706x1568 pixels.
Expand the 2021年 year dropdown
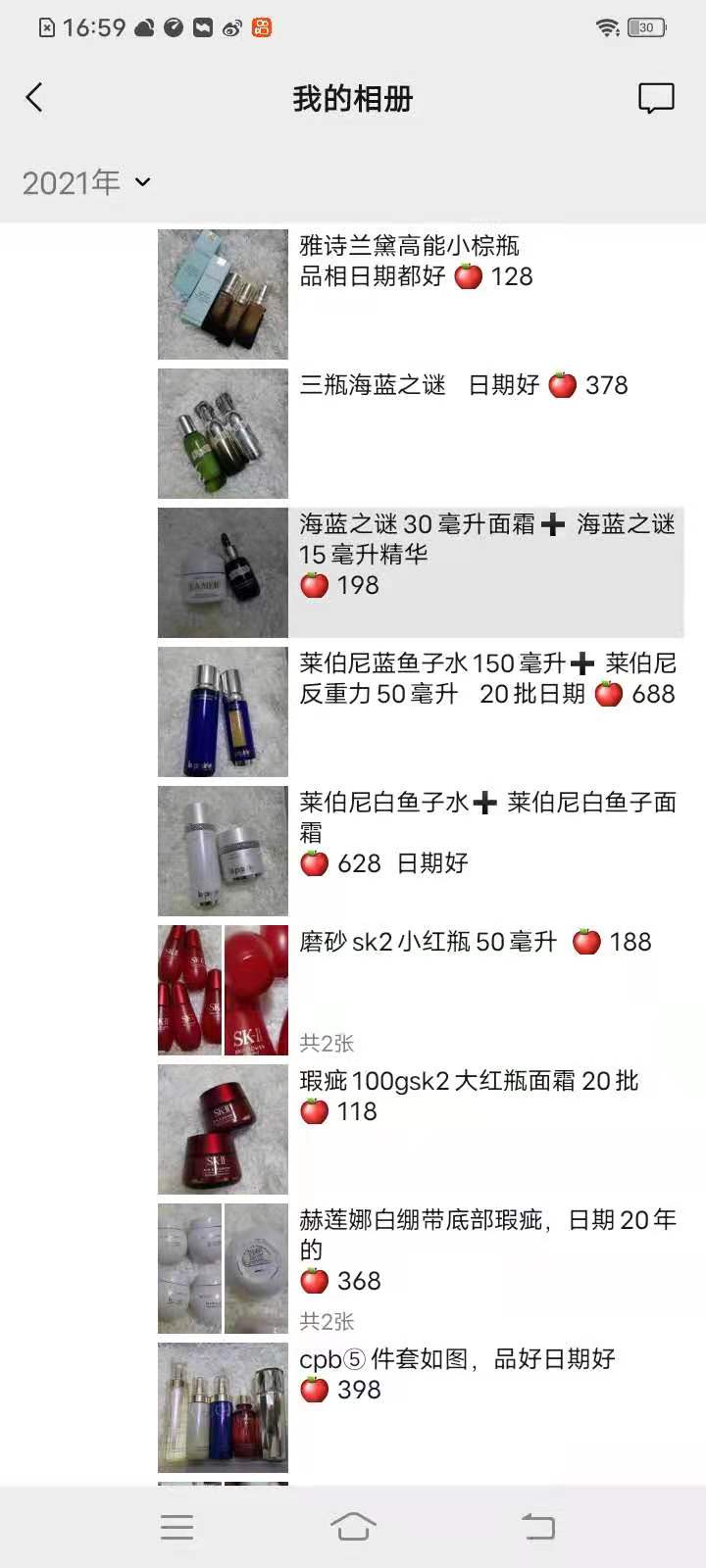(86, 182)
